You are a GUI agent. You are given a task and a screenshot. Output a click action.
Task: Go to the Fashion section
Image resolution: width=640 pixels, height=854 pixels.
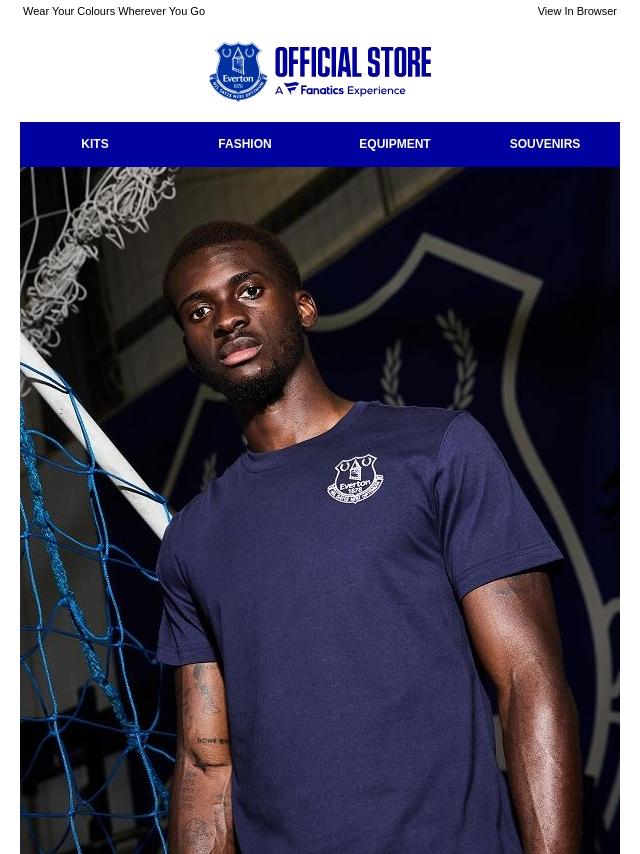244,144
